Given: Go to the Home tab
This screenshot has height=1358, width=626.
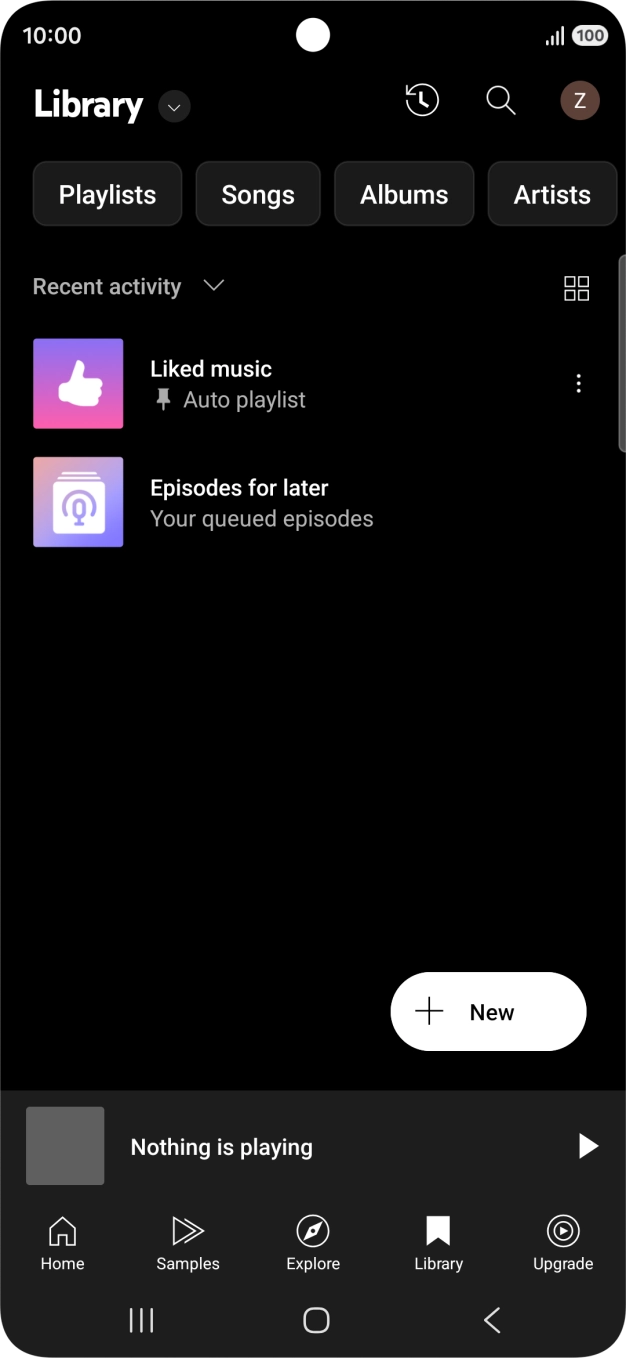Looking at the screenshot, I should [62, 1243].
